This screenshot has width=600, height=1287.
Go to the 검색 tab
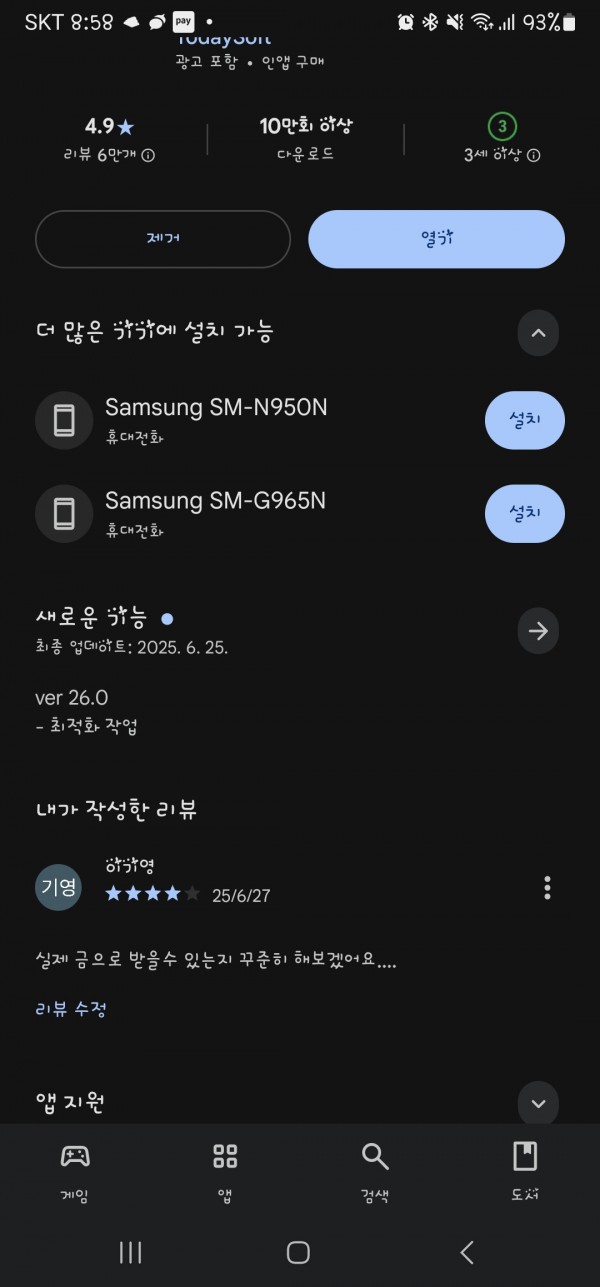pos(375,1172)
